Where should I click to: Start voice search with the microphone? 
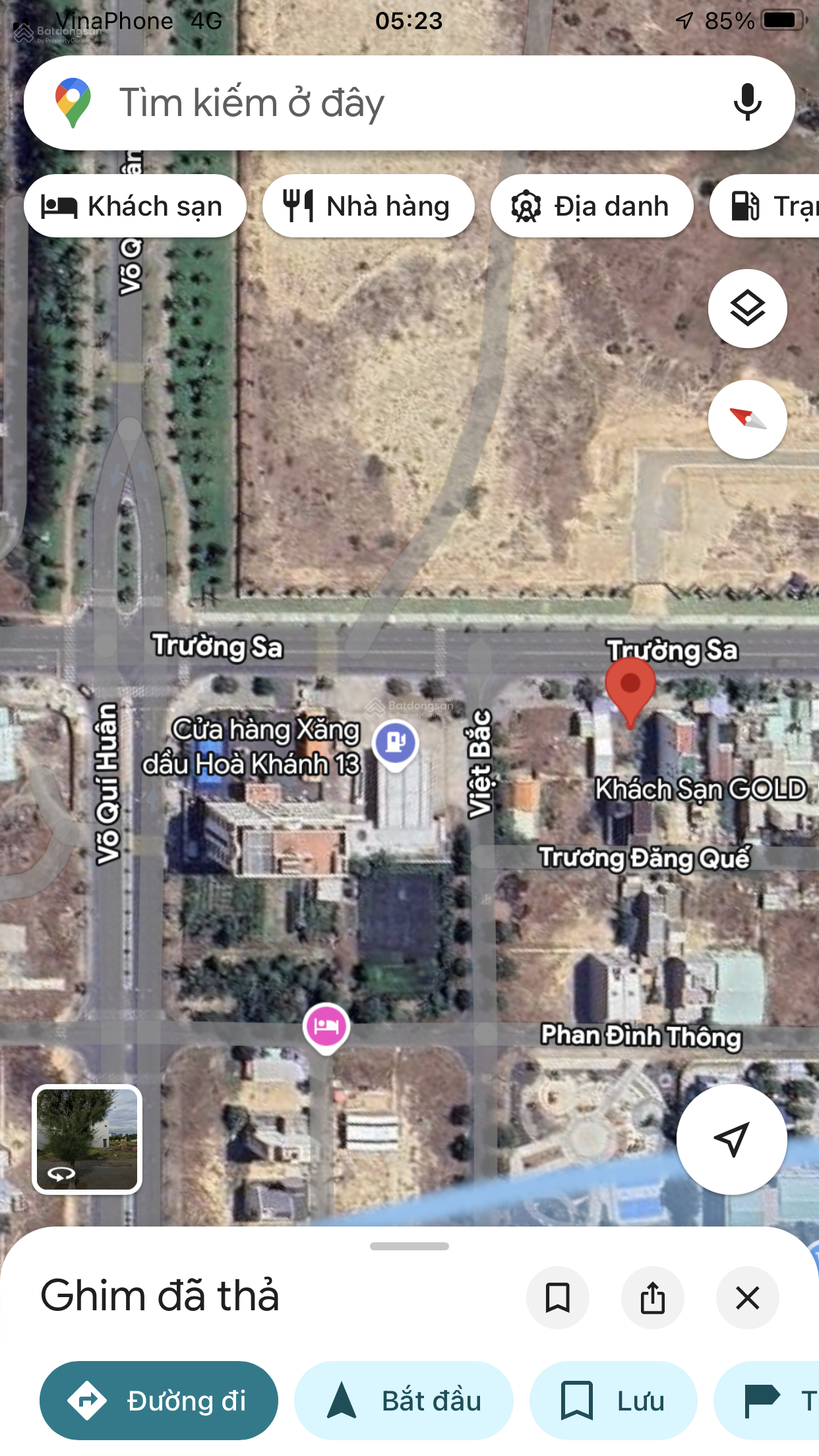point(747,103)
